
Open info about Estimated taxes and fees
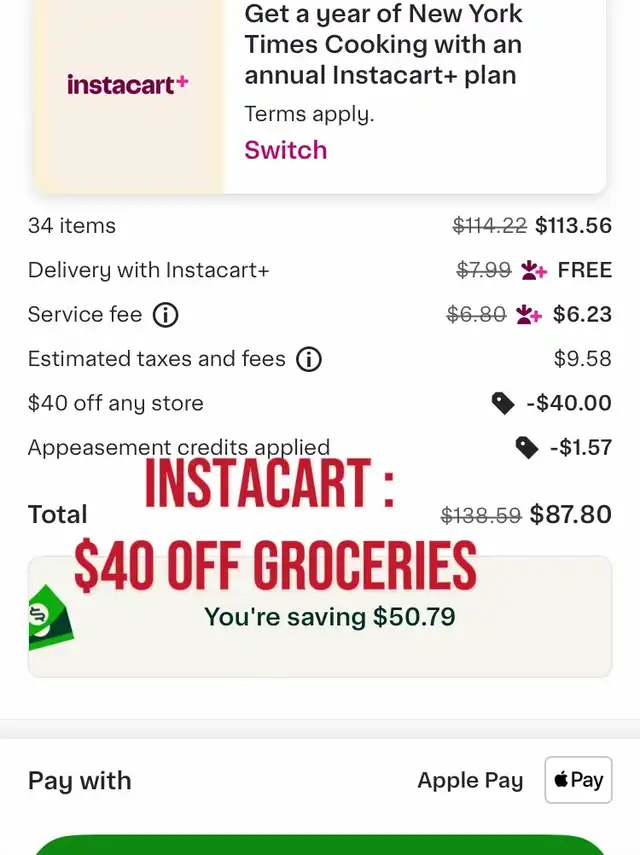[309, 359]
